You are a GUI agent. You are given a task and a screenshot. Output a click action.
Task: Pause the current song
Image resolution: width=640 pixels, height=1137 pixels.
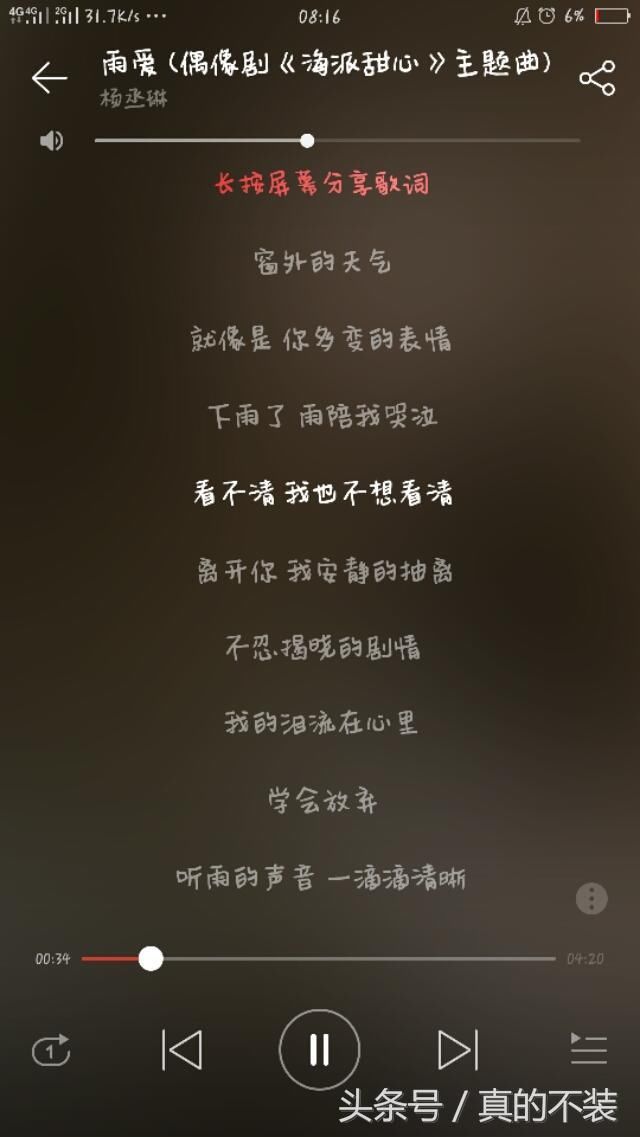click(x=319, y=1050)
